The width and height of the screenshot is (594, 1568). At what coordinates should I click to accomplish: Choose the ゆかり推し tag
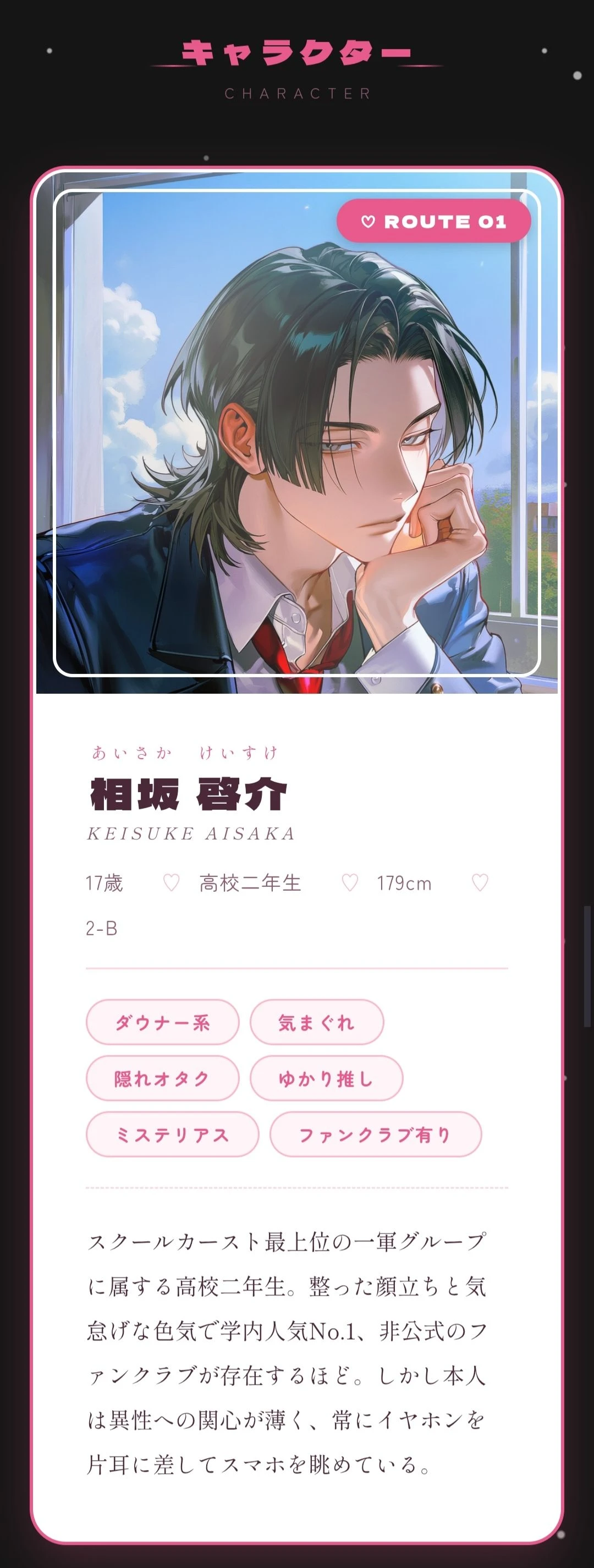tap(326, 1078)
